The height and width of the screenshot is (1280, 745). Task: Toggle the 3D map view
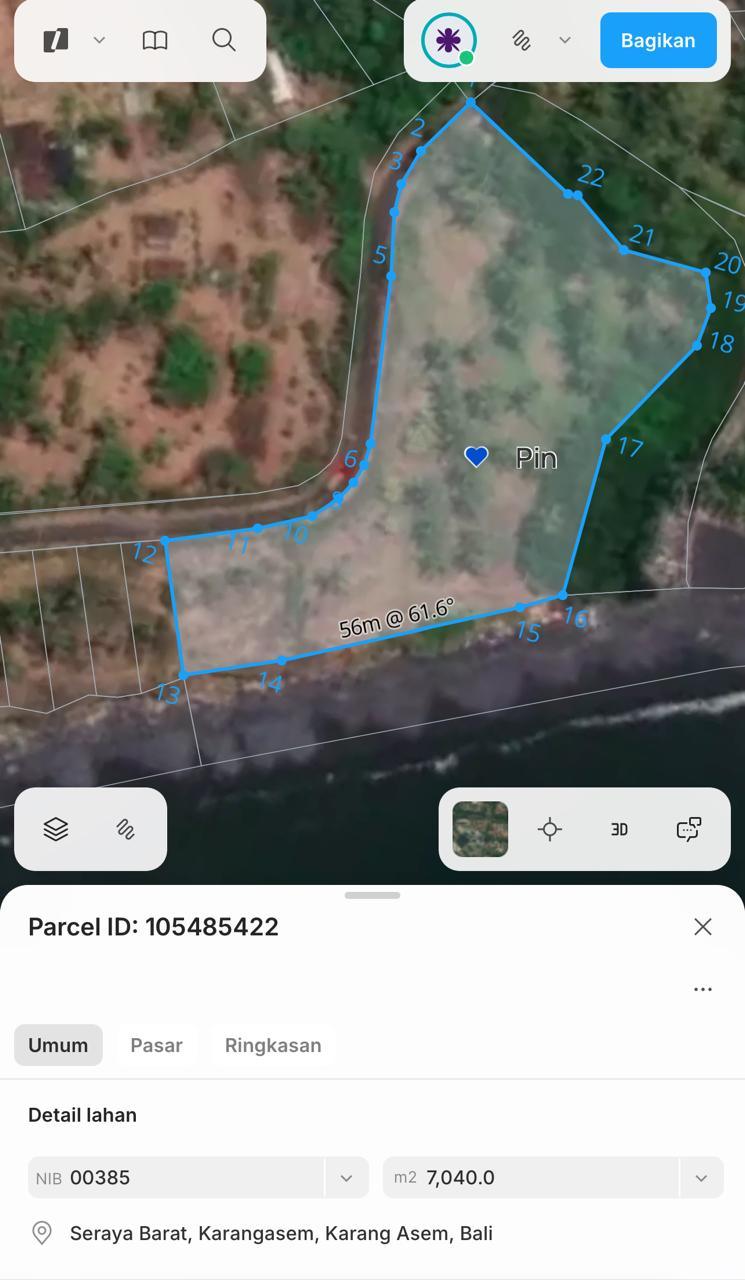619,829
